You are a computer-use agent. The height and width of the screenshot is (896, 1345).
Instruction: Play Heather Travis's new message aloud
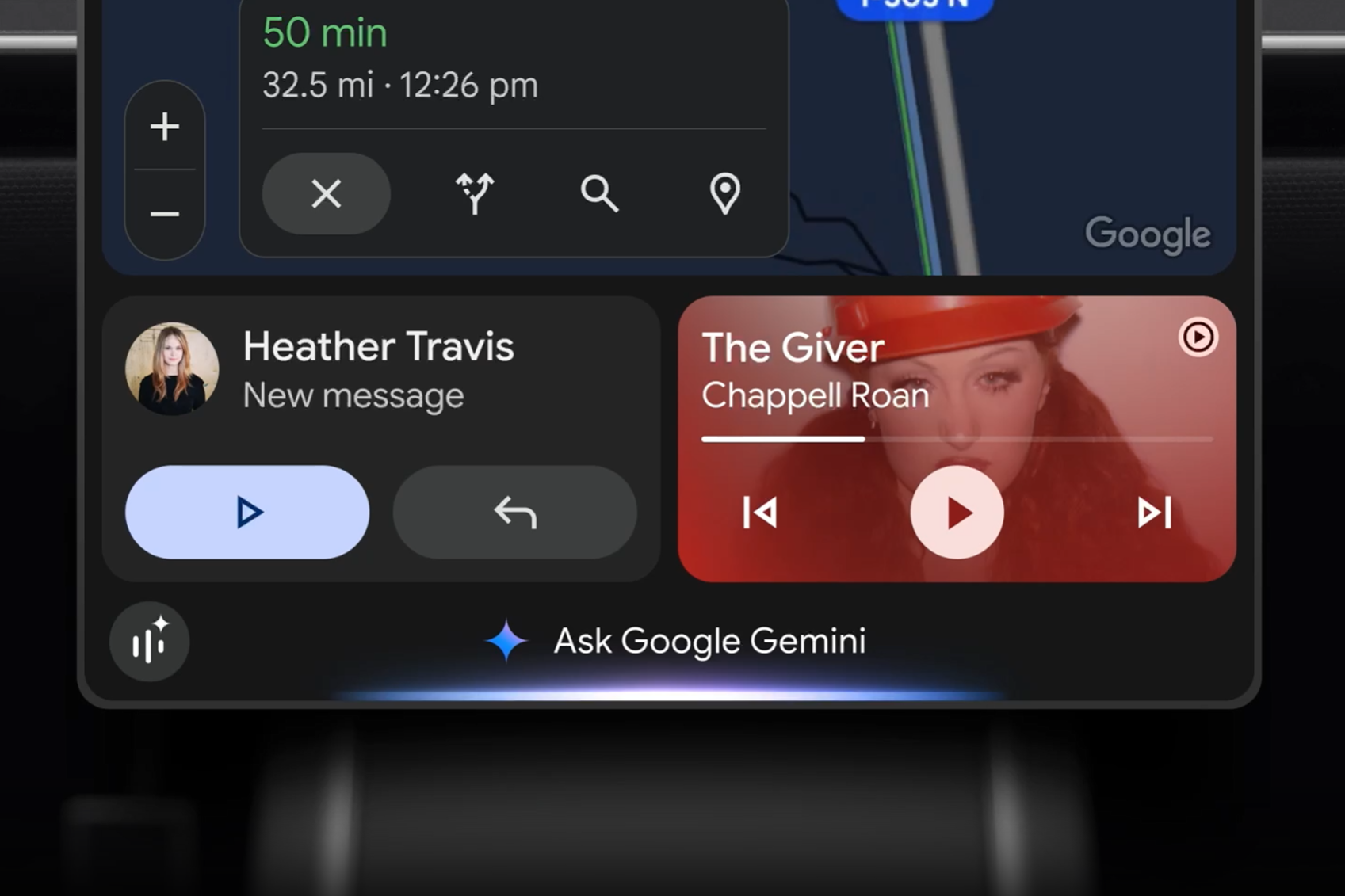(x=247, y=512)
